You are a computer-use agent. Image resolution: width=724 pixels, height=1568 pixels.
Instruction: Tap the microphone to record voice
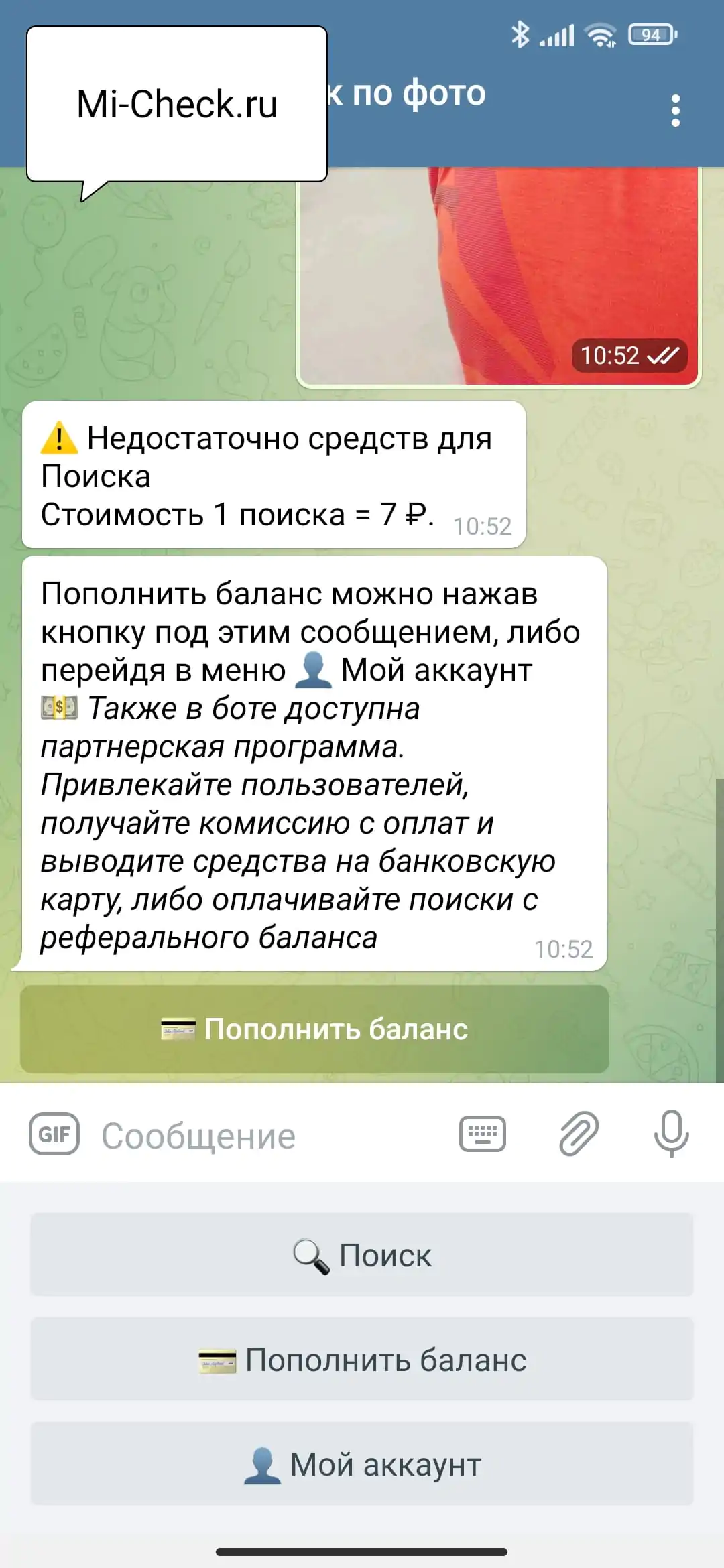671,1134
